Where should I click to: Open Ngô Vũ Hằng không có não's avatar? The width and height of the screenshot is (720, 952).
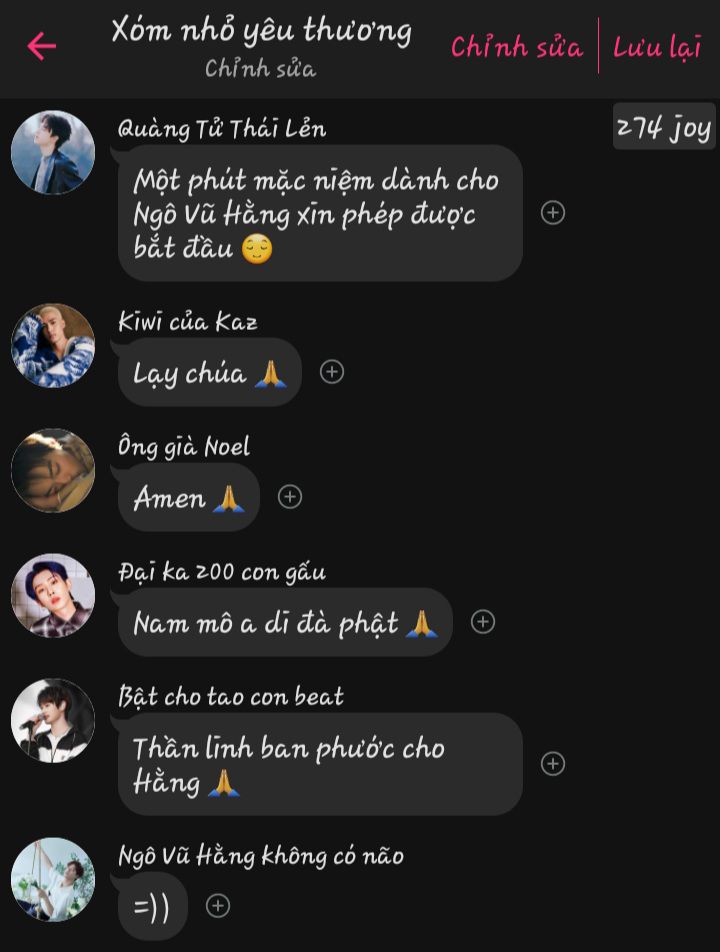[x=53, y=880]
